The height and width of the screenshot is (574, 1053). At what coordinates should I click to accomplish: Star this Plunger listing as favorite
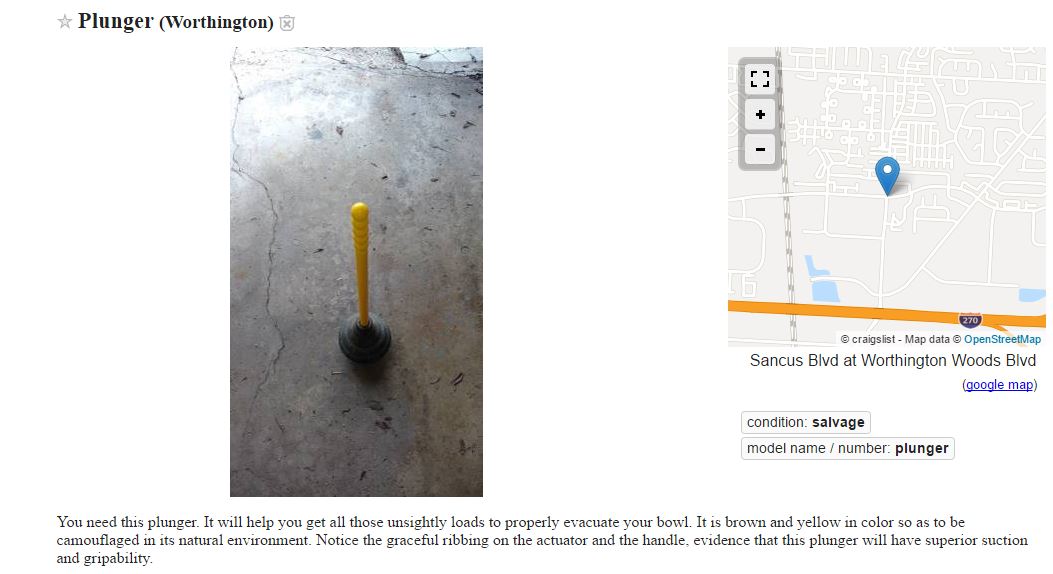click(x=65, y=22)
